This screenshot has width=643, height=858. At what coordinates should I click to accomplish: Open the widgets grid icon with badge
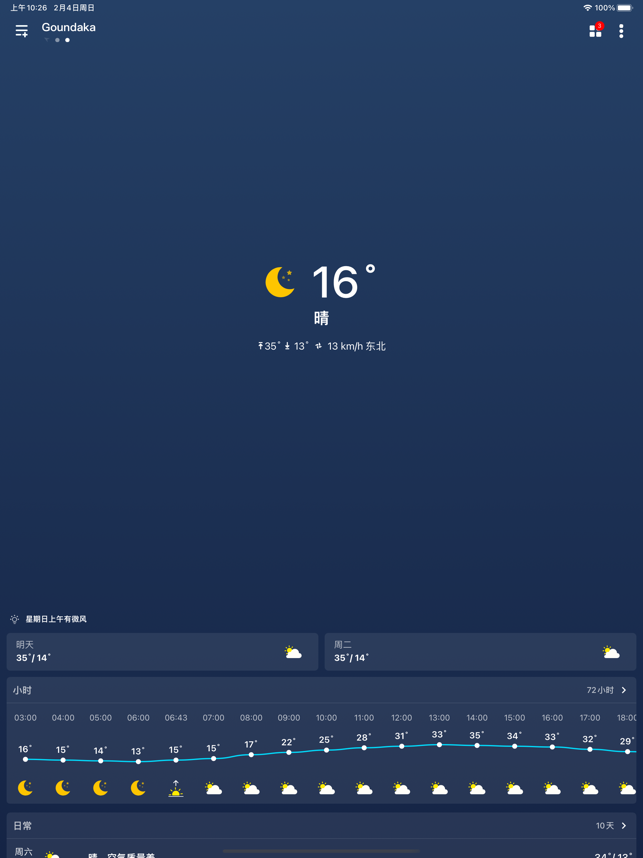point(595,31)
